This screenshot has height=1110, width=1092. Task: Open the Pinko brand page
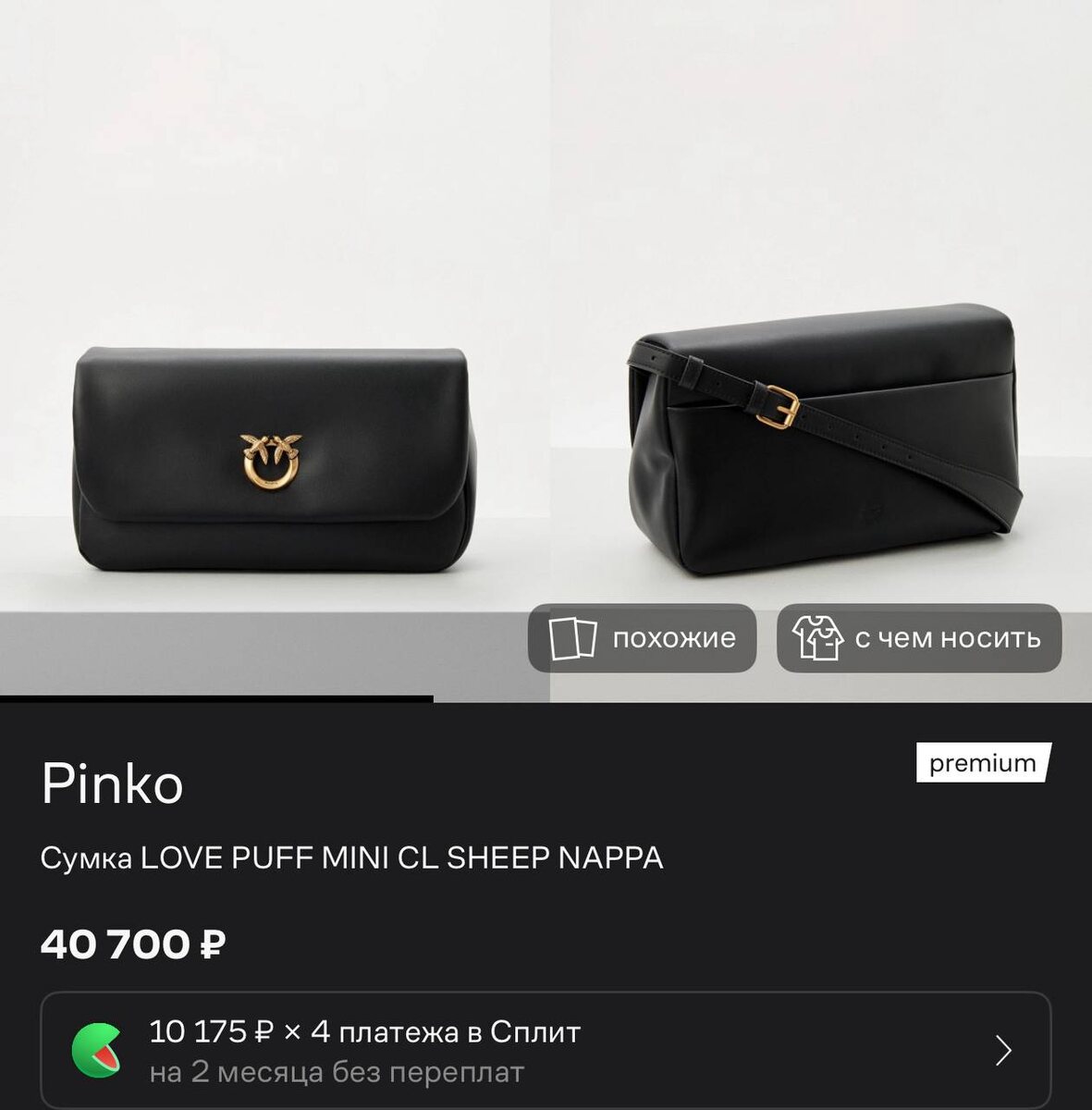point(113,784)
